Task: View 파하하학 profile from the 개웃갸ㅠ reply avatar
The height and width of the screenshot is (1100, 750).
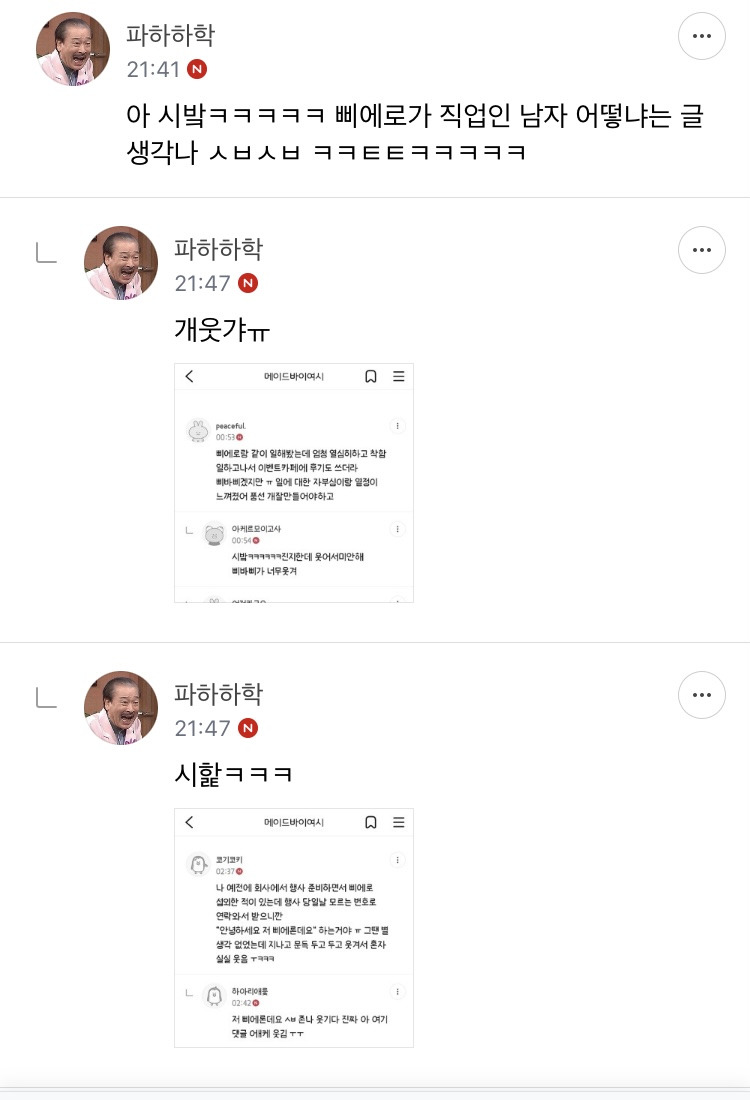Action: click(x=121, y=263)
